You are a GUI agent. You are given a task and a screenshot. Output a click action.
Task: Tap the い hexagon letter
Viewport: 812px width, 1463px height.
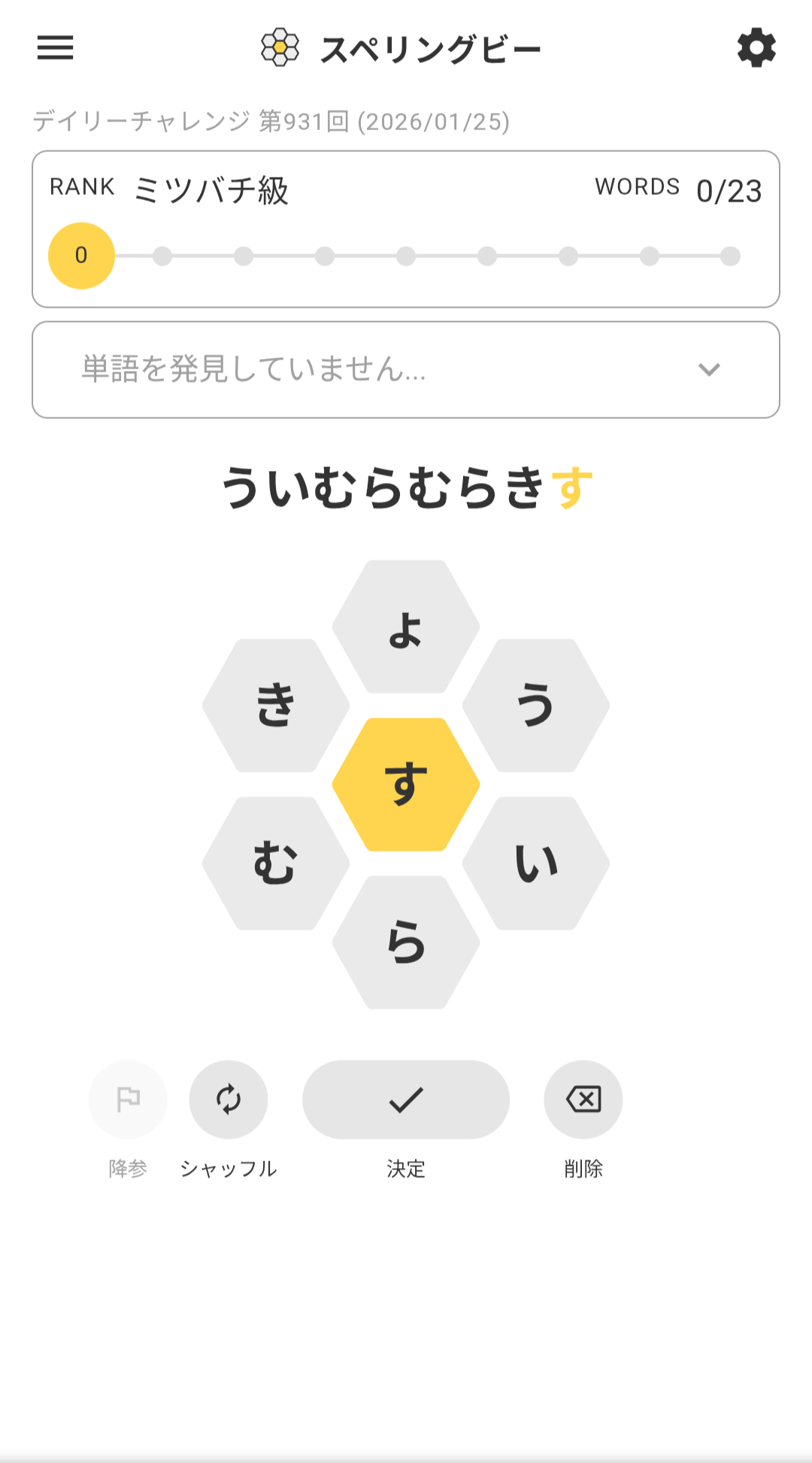pyautogui.click(x=536, y=864)
